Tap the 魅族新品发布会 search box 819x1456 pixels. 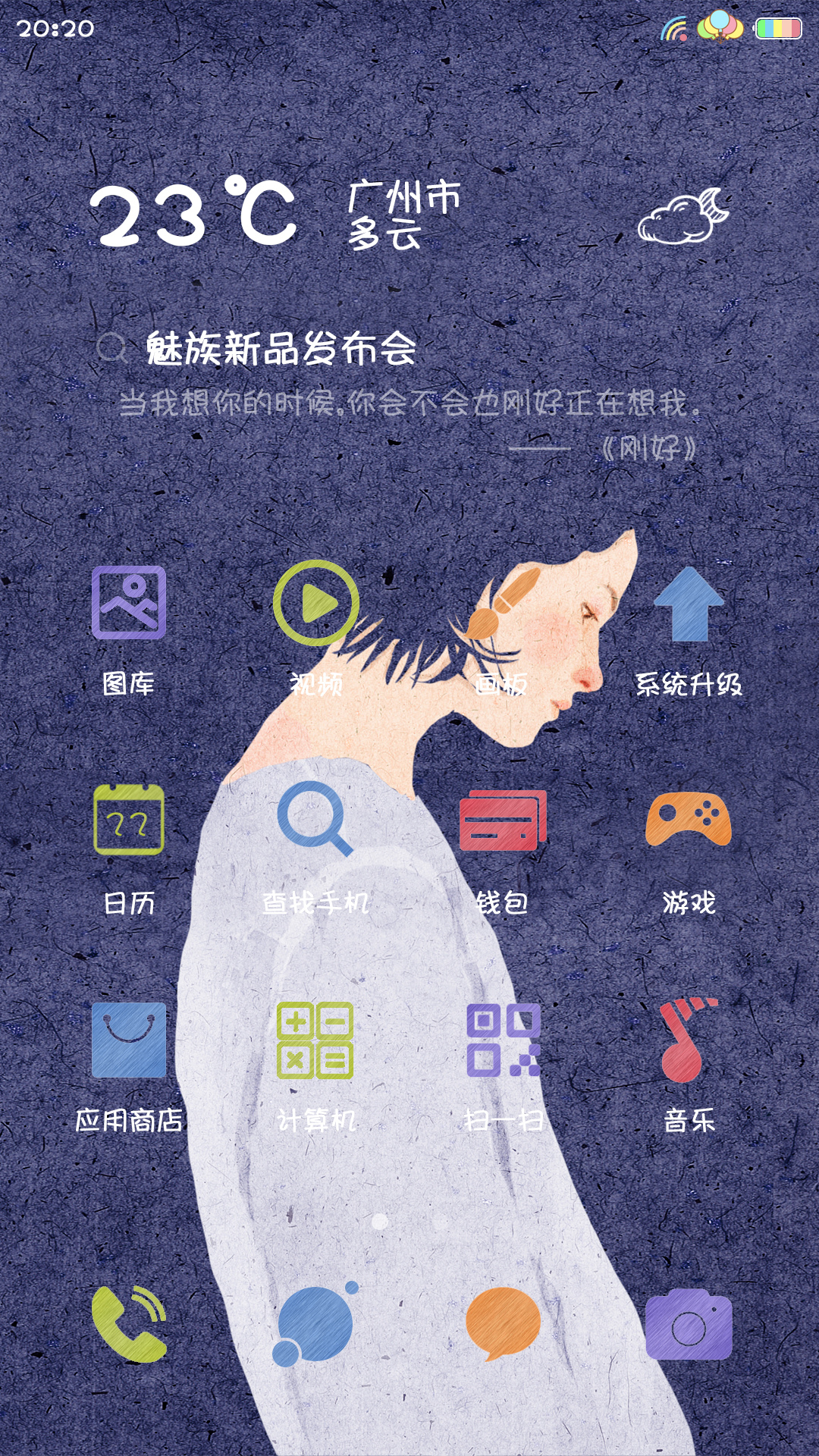point(258,349)
